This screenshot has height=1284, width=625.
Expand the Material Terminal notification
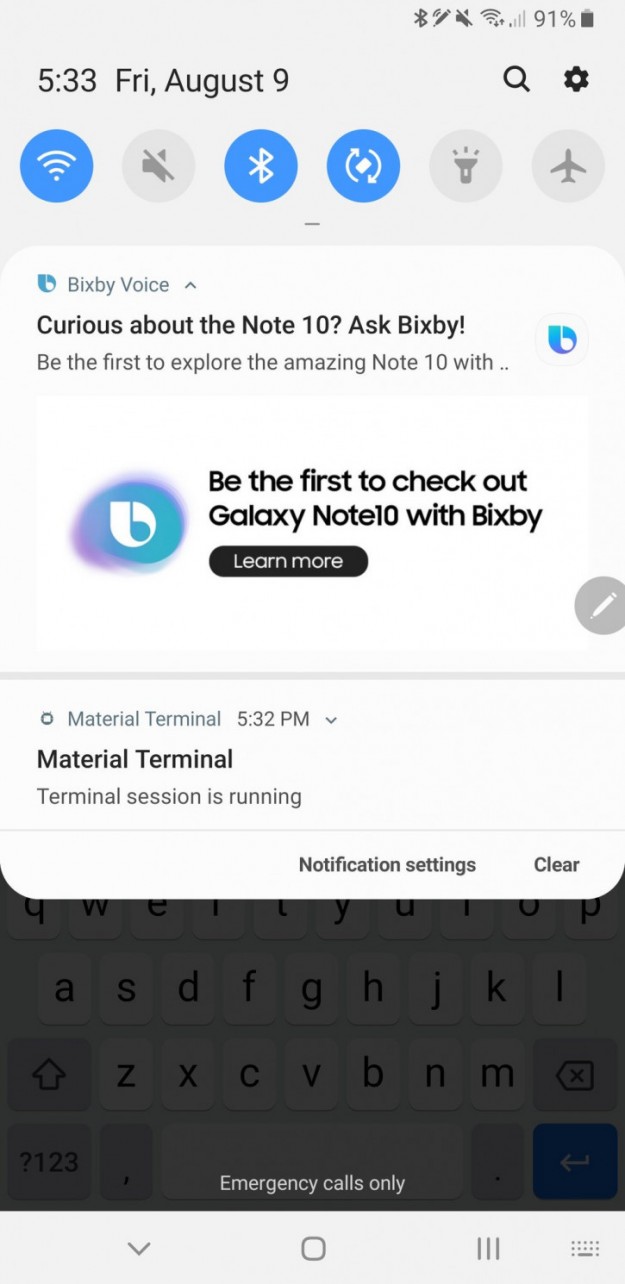pos(332,719)
